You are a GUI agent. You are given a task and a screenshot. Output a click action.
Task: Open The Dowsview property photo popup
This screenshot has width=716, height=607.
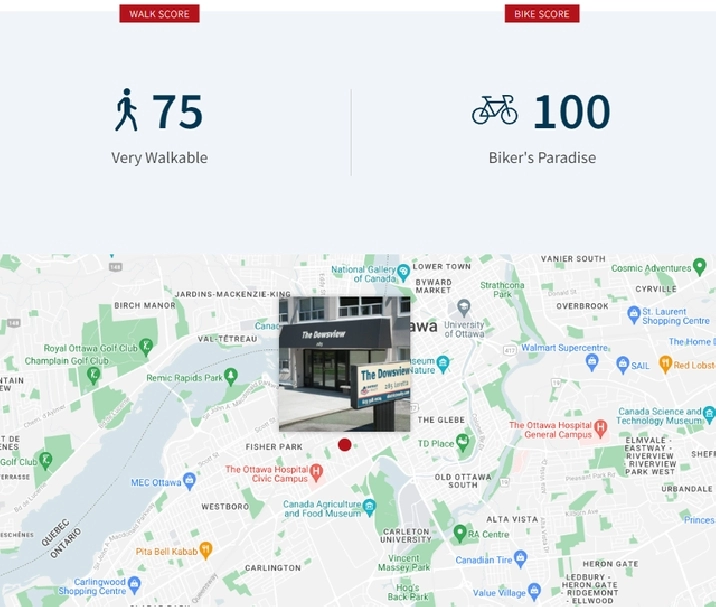point(344,363)
